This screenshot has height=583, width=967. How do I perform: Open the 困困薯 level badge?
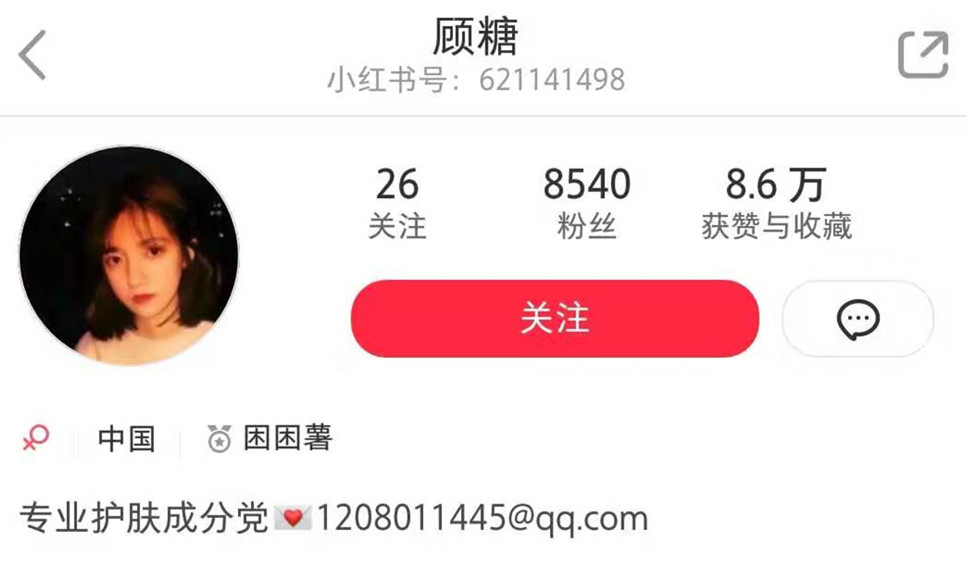[x=270, y=438]
